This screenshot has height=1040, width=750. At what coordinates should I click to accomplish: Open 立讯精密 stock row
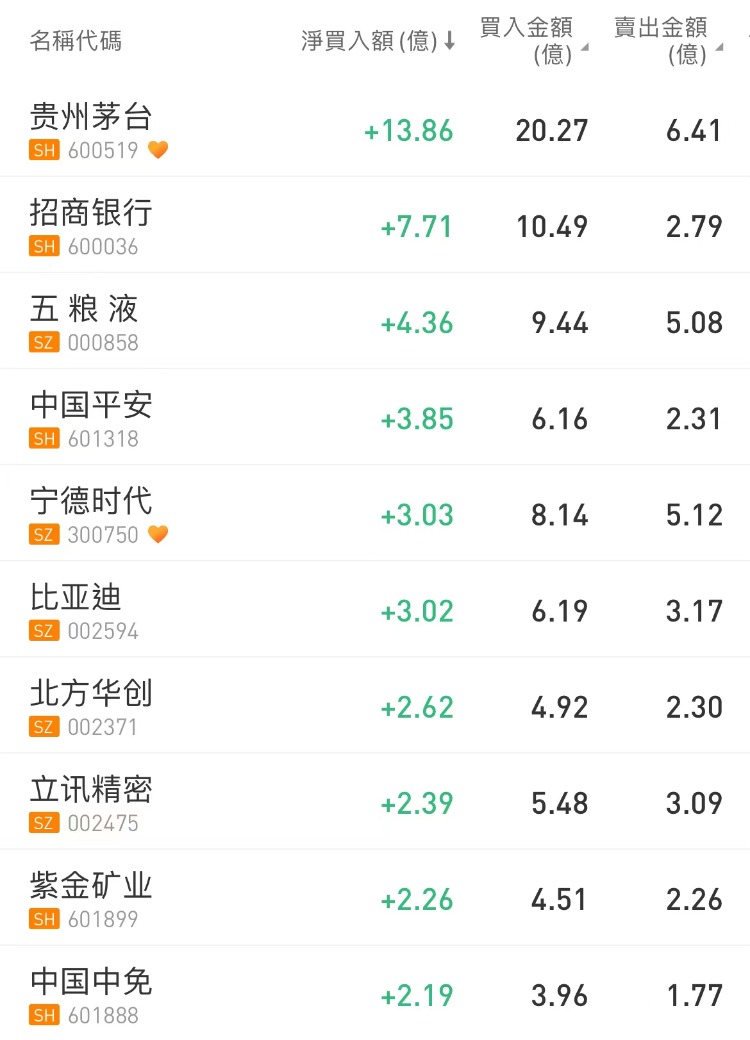click(x=92, y=802)
